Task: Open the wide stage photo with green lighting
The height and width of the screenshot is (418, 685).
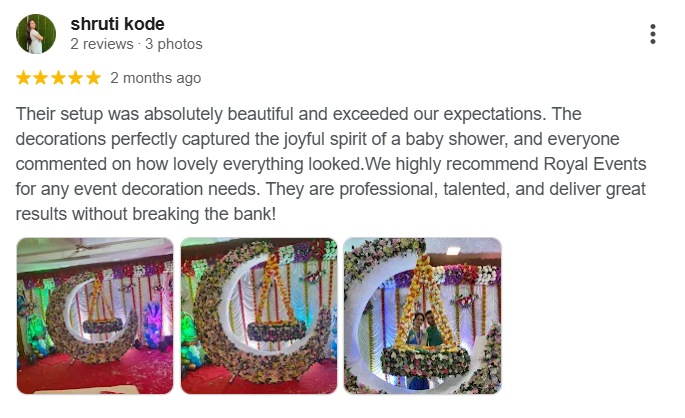Action: [x=95, y=315]
